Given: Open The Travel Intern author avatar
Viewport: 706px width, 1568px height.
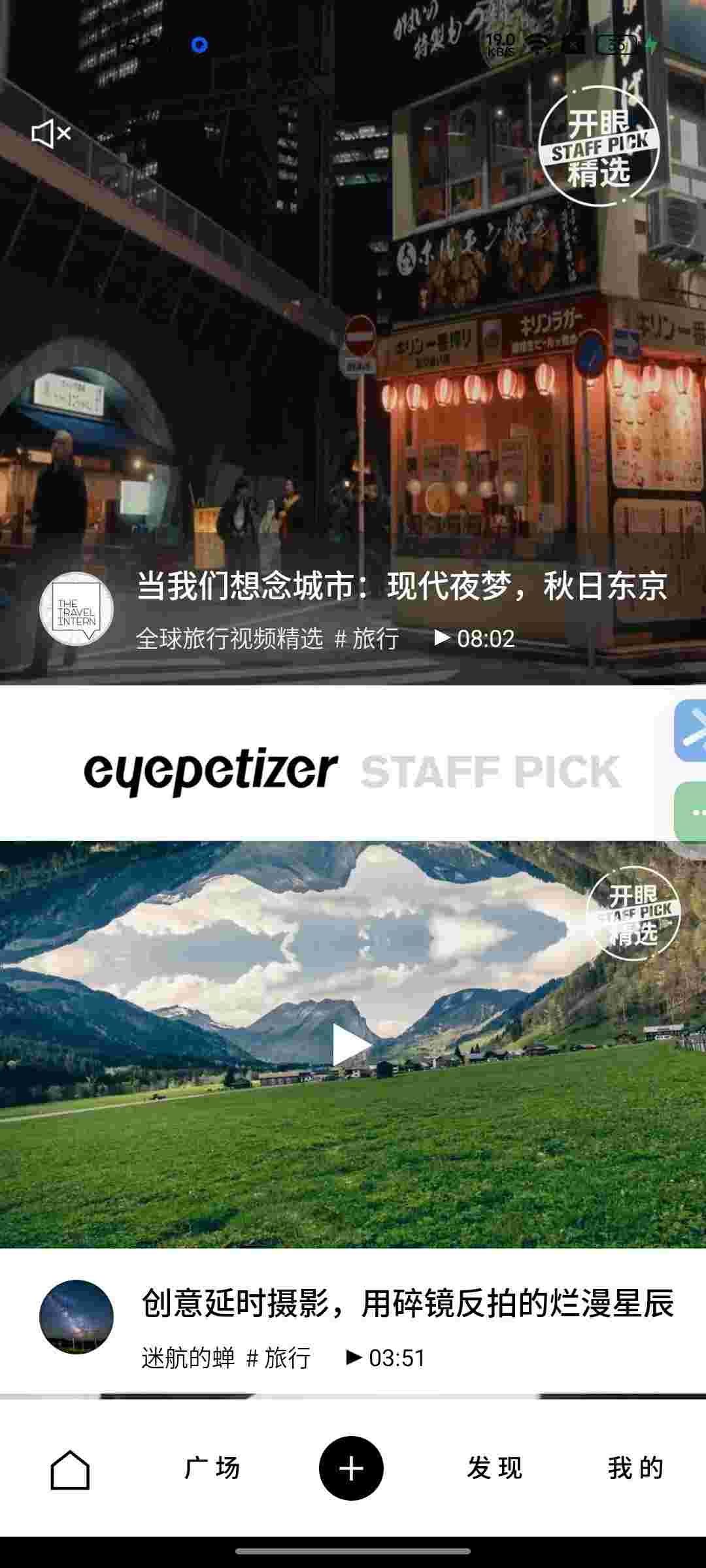Looking at the screenshot, I should (76, 609).
